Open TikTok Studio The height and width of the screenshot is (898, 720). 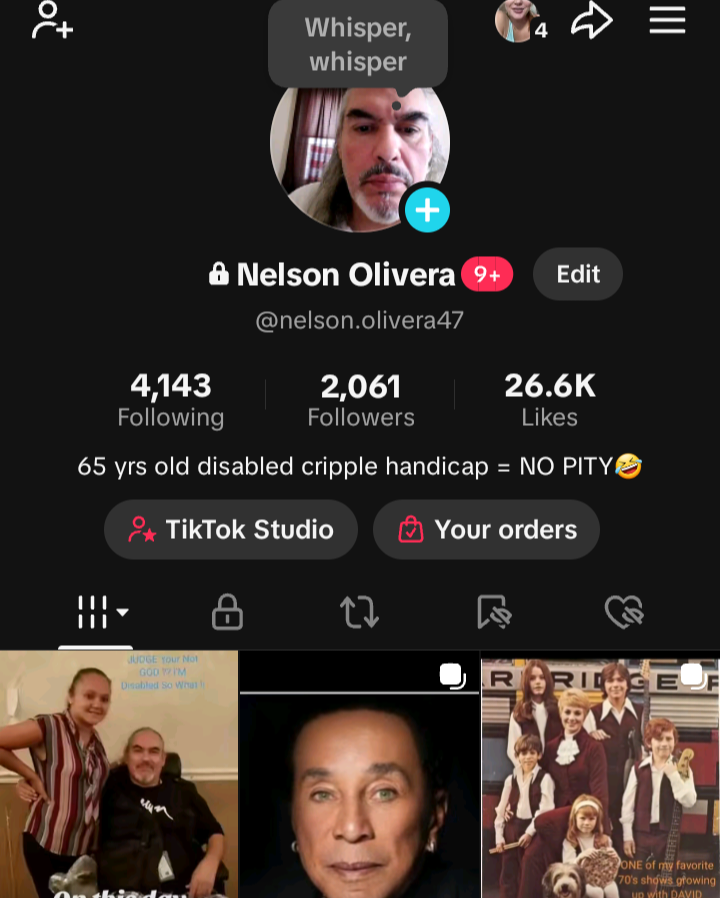(231, 530)
